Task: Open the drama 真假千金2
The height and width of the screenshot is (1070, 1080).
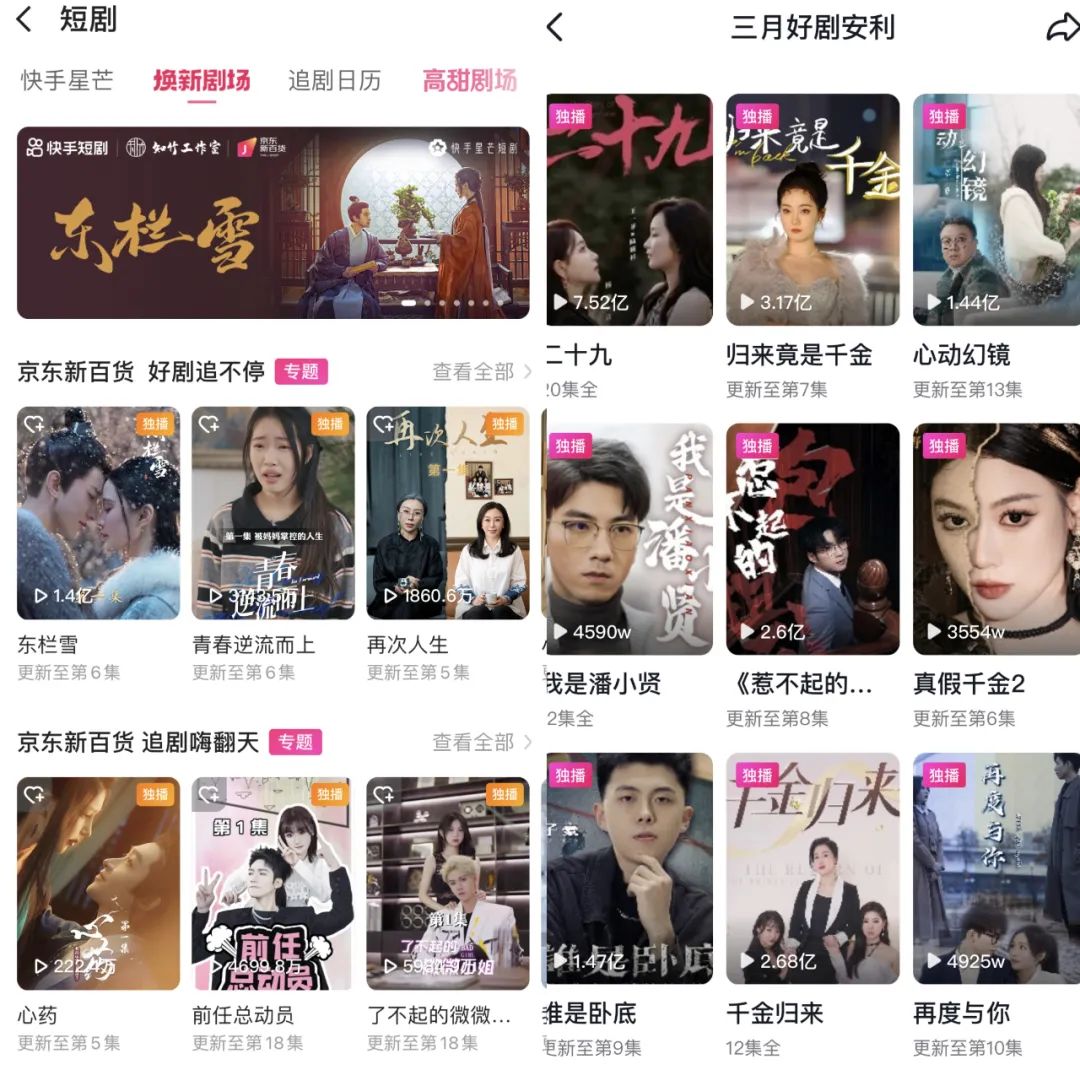Action: tap(996, 539)
